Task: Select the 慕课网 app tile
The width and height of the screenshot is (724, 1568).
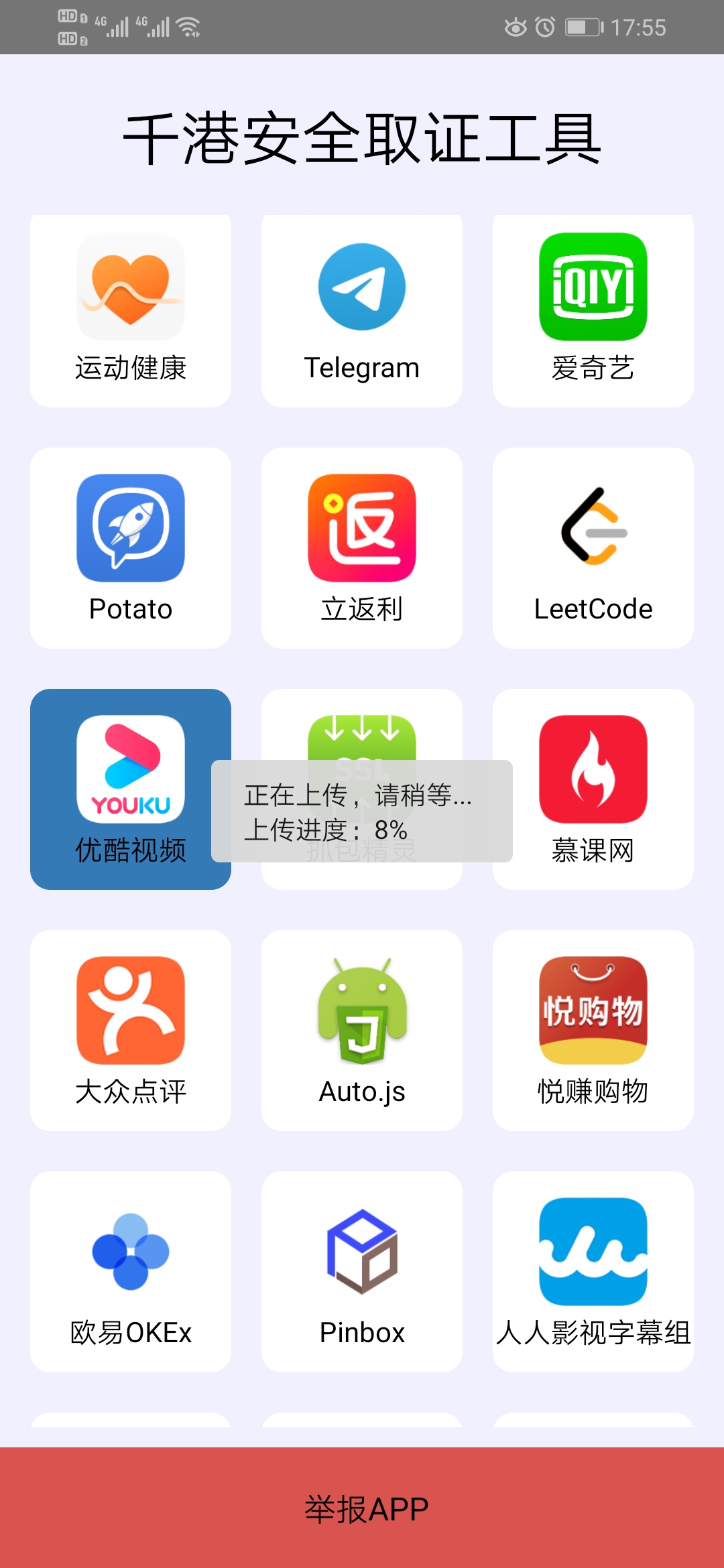Action: 593,789
